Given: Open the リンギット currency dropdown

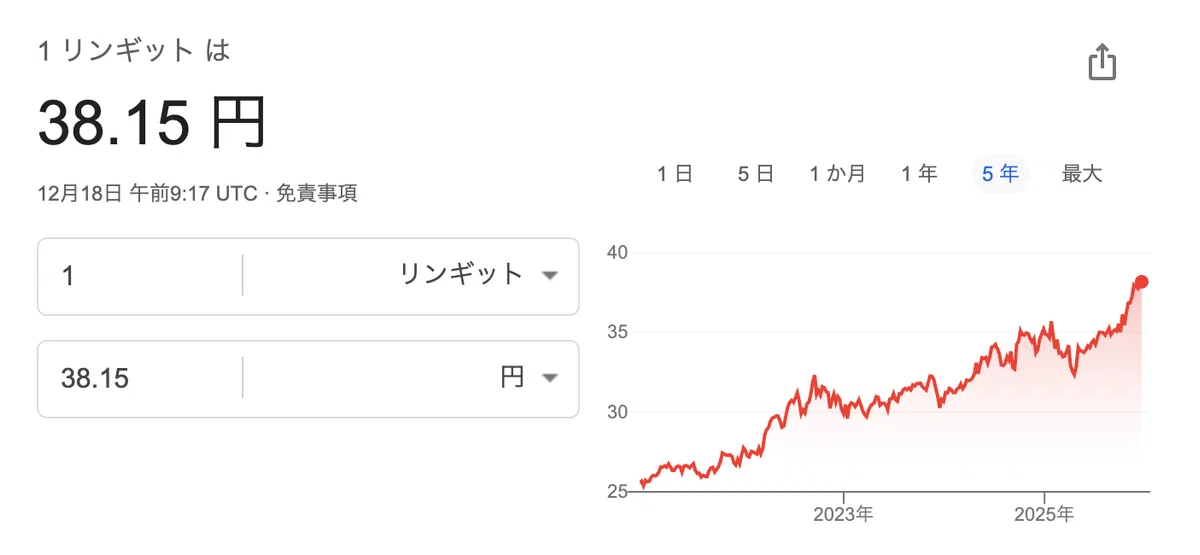Looking at the screenshot, I should pos(478,275).
